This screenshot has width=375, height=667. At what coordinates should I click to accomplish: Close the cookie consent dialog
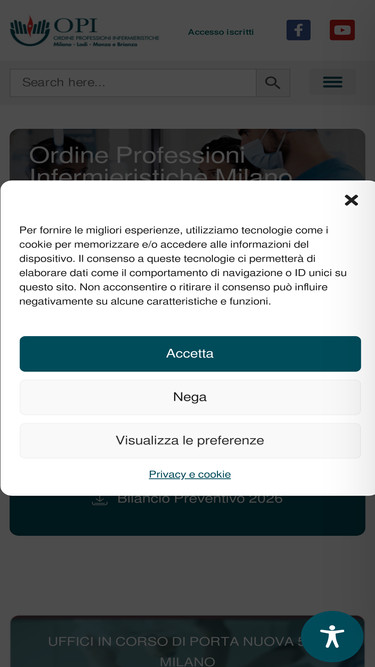click(x=351, y=200)
